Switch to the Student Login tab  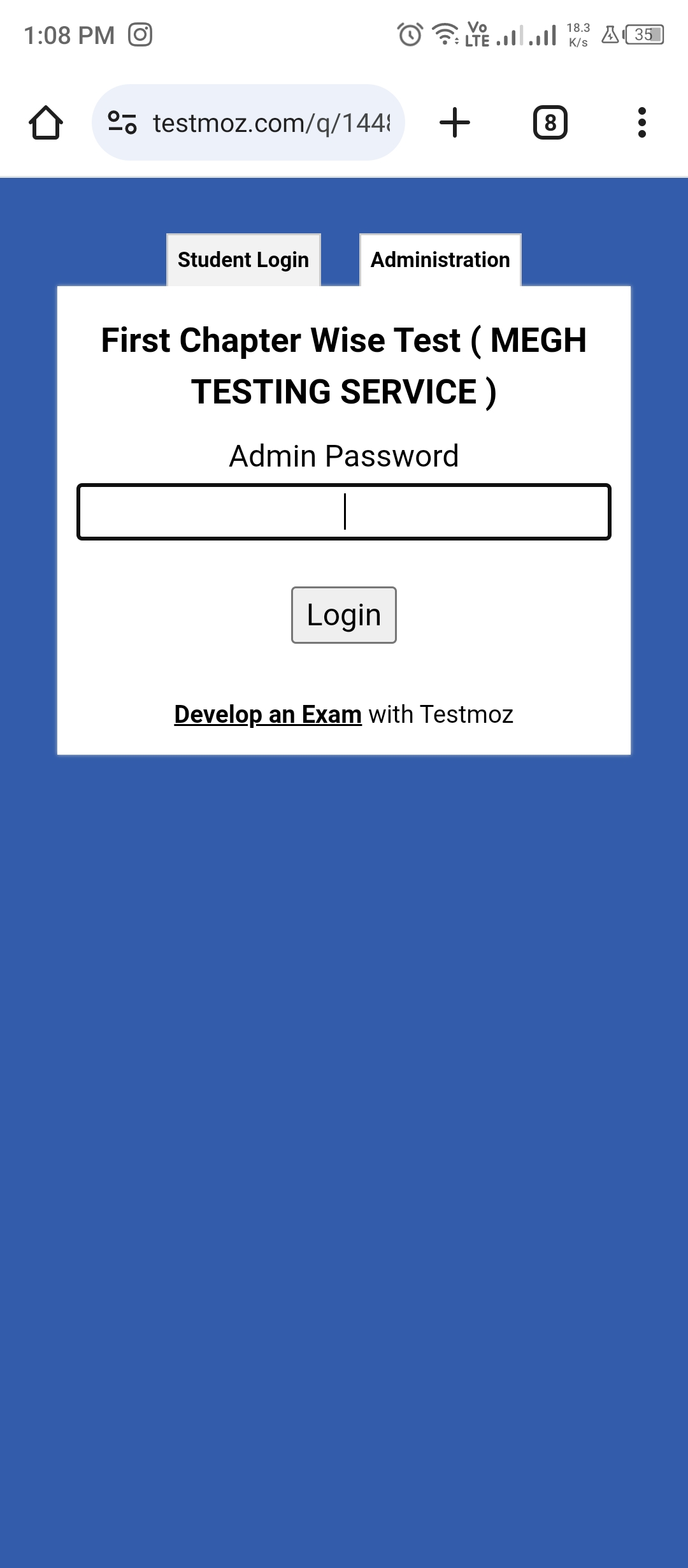243,260
